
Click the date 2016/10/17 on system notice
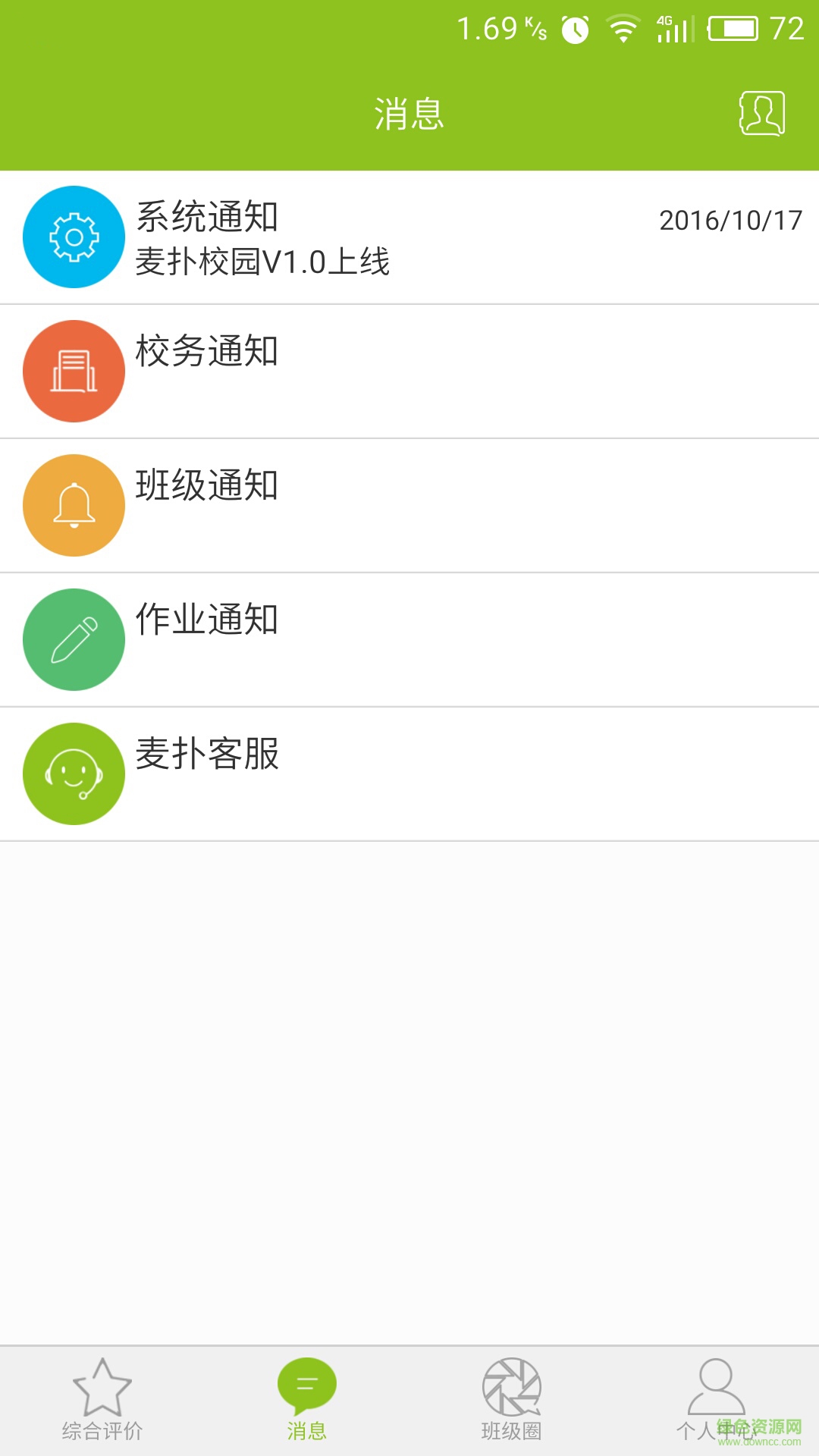pos(728,220)
